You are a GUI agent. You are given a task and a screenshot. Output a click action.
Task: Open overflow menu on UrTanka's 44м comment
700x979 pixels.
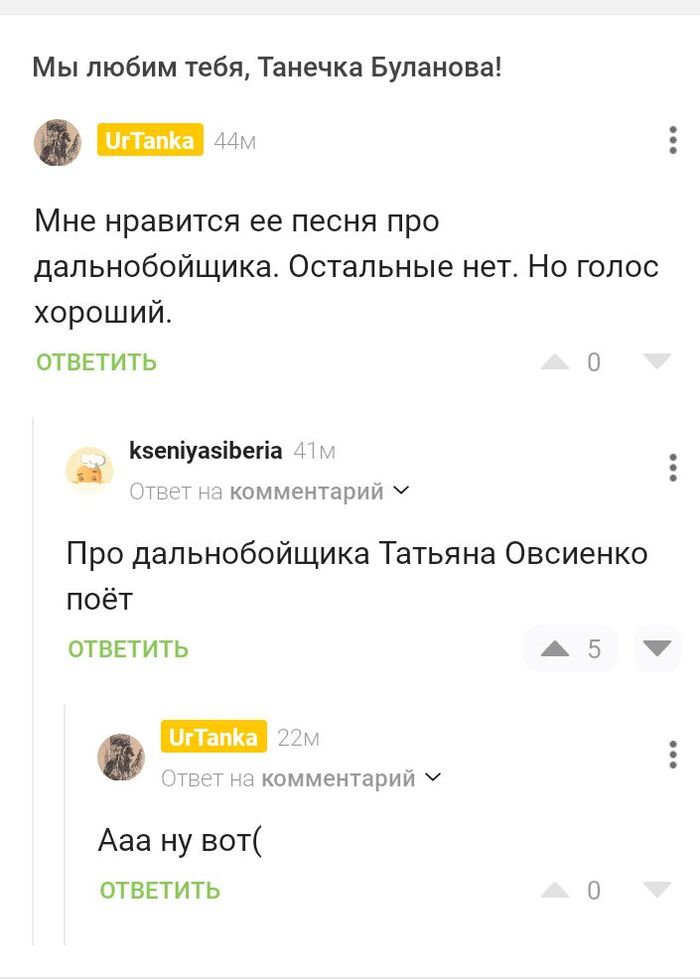[673, 141]
